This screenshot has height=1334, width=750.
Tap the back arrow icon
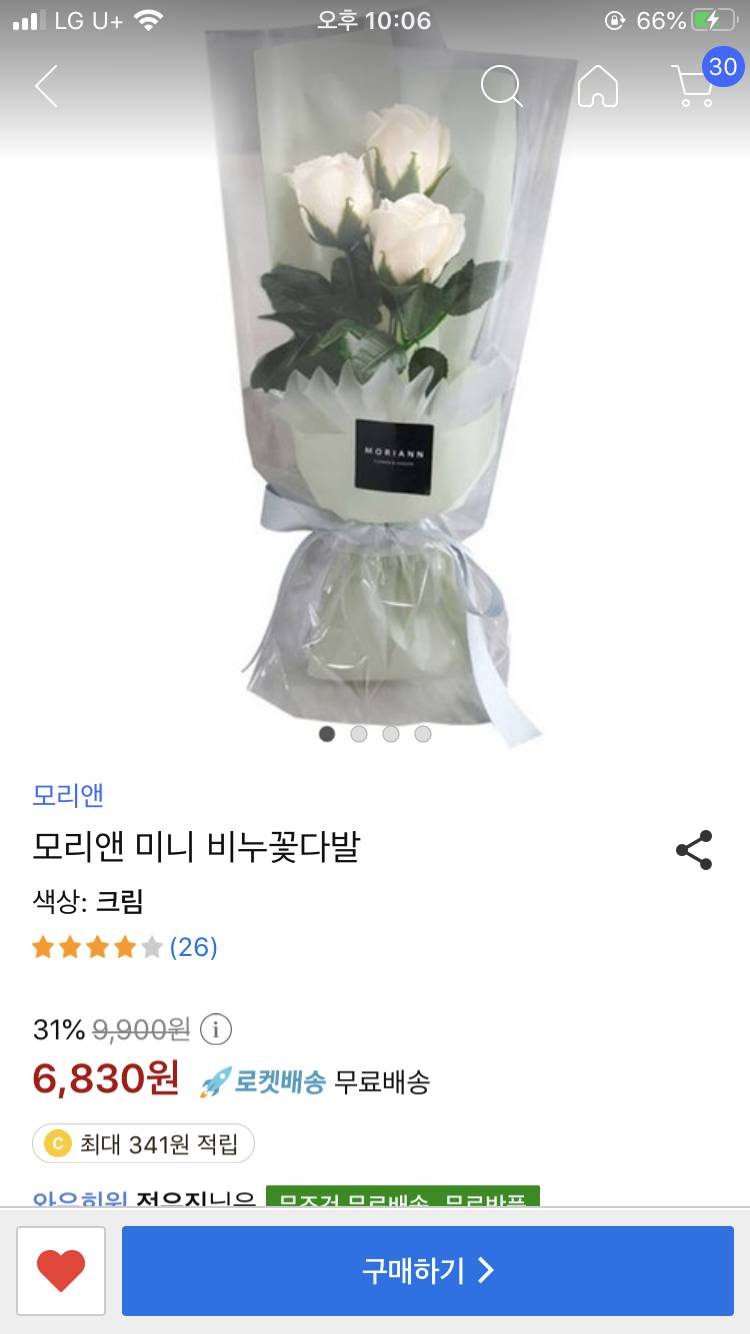tap(45, 86)
